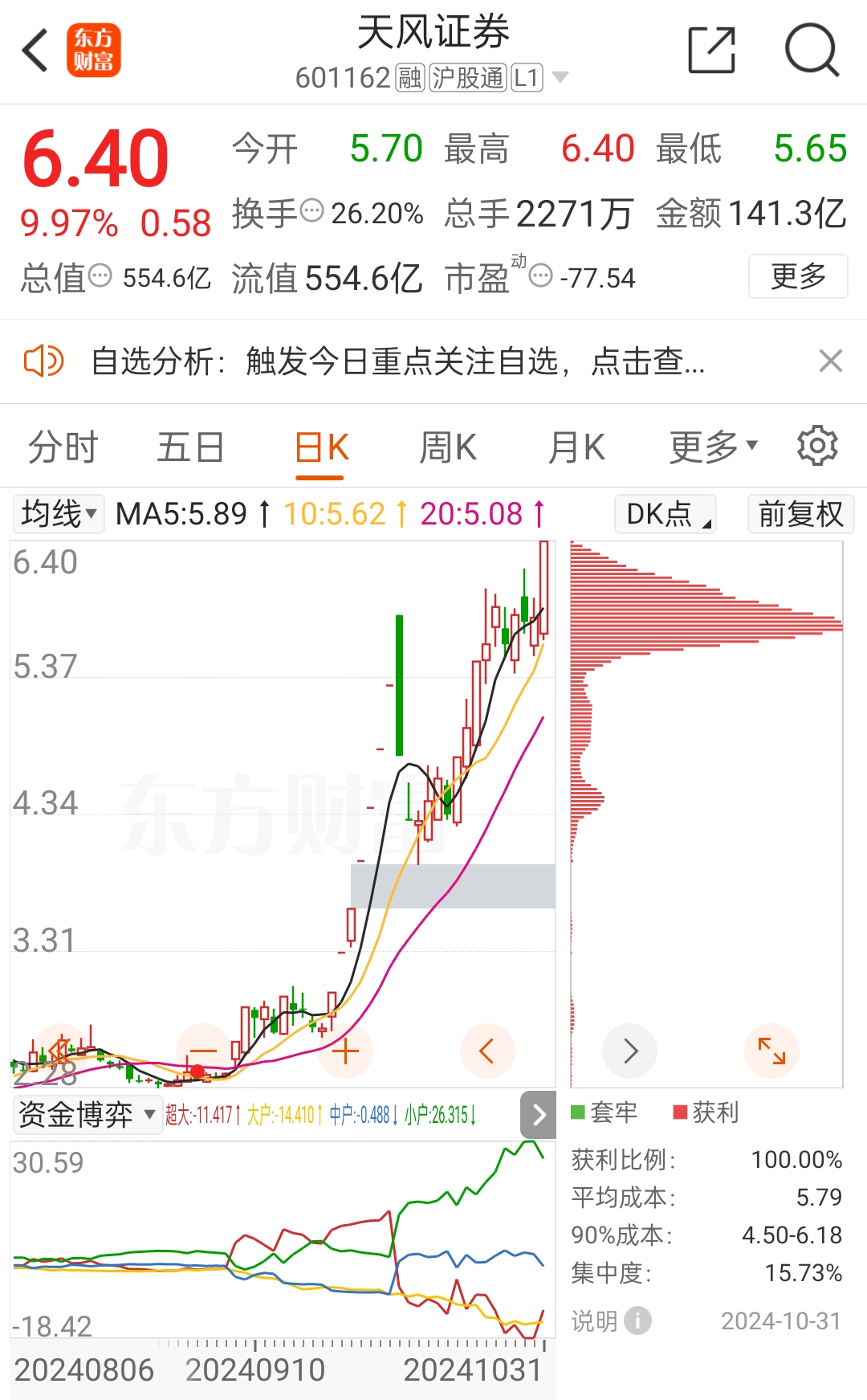This screenshot has height=1400, width=867.
Task: Open the 均线 moving average dropdown
Action: (x=57, y=514)
